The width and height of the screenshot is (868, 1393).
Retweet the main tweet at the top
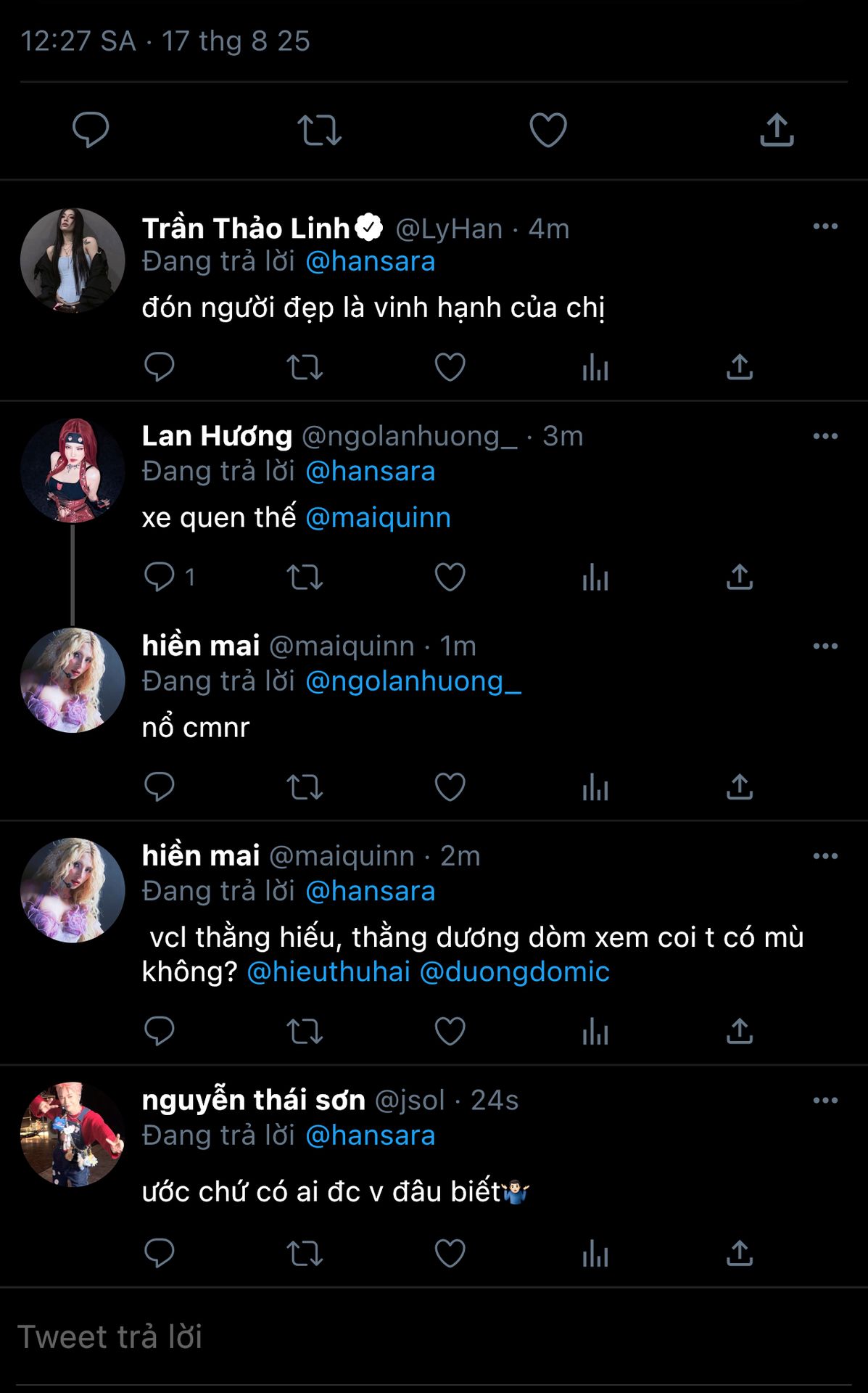click(x=319, y=131)
